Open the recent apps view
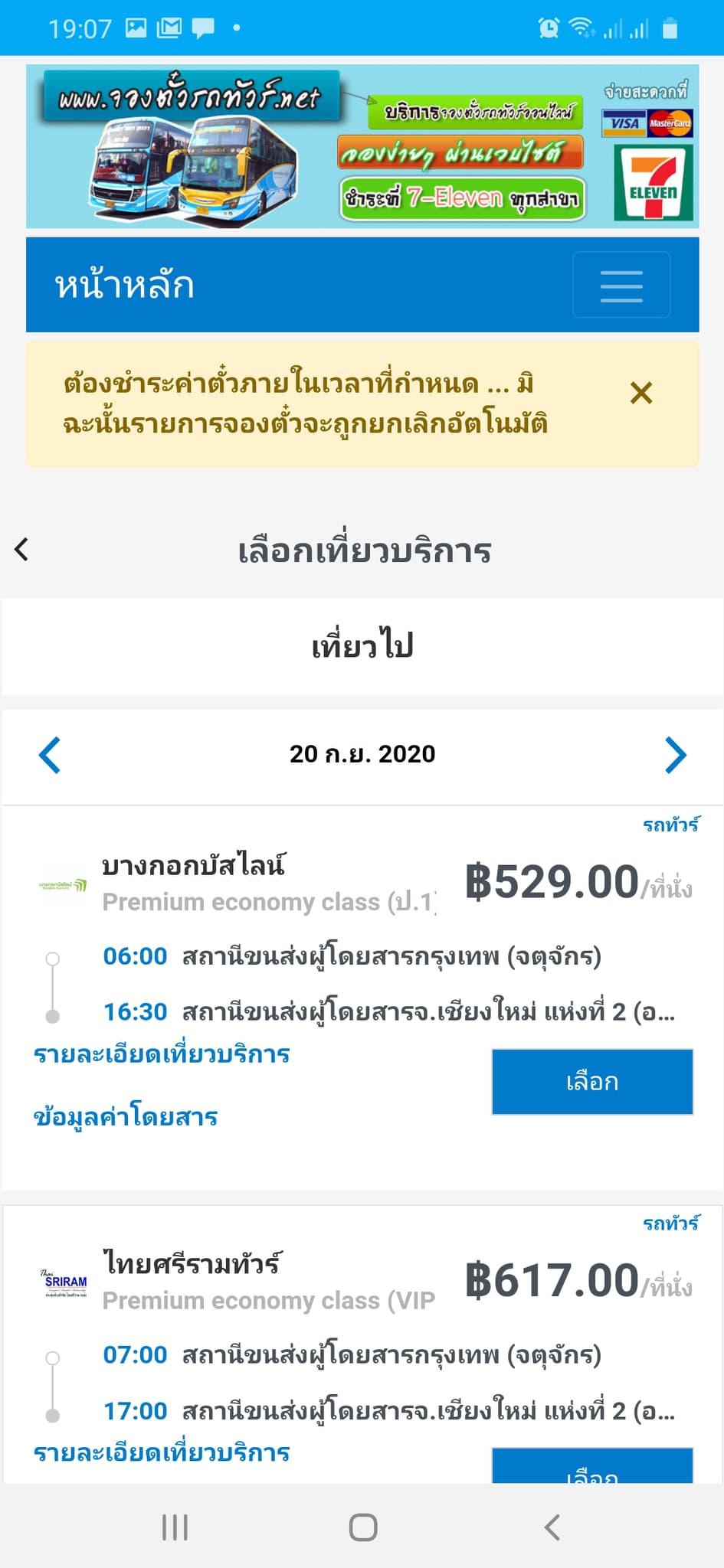 [x=175, y=1527]
